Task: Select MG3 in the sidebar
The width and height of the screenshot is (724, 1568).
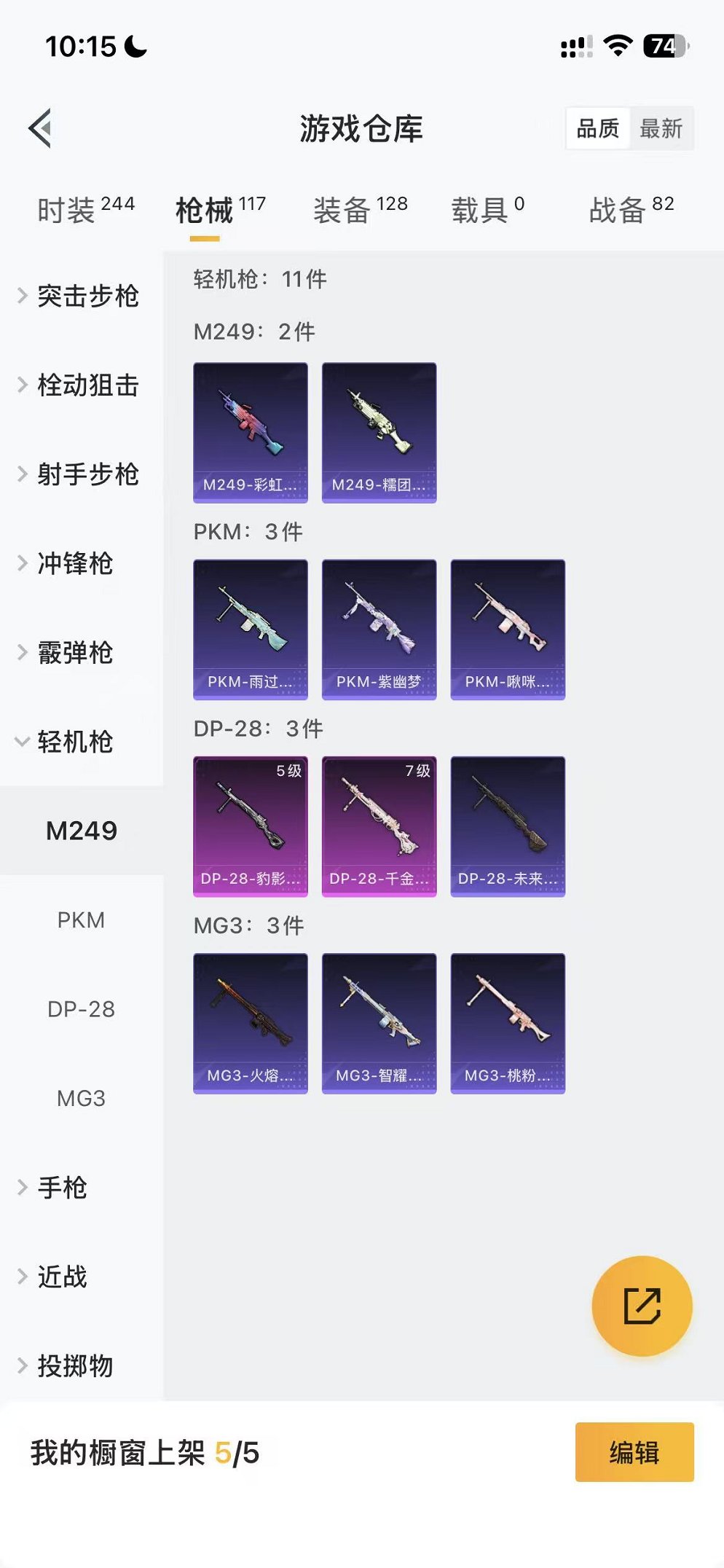Action: pos(81,1098)
